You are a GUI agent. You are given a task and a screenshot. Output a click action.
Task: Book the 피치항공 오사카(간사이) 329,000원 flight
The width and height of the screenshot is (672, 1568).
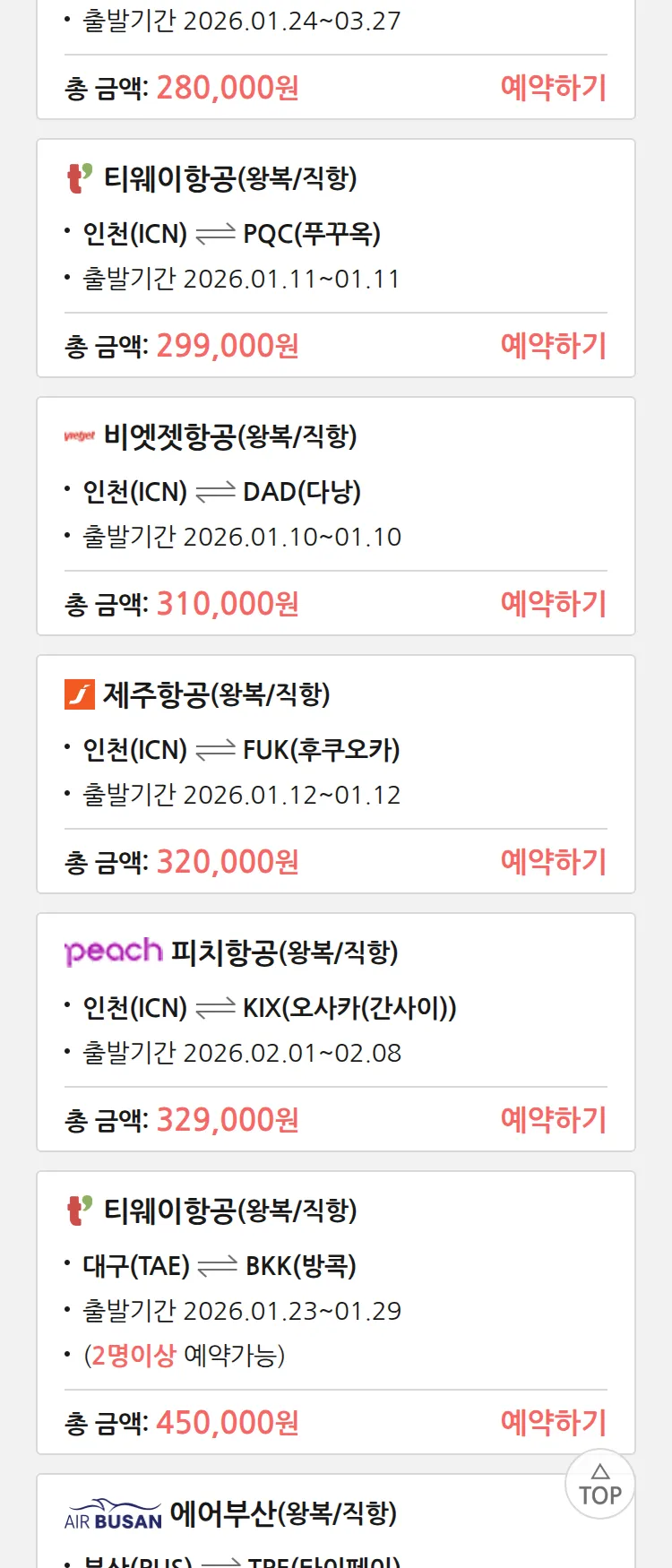pos(553,1120)
